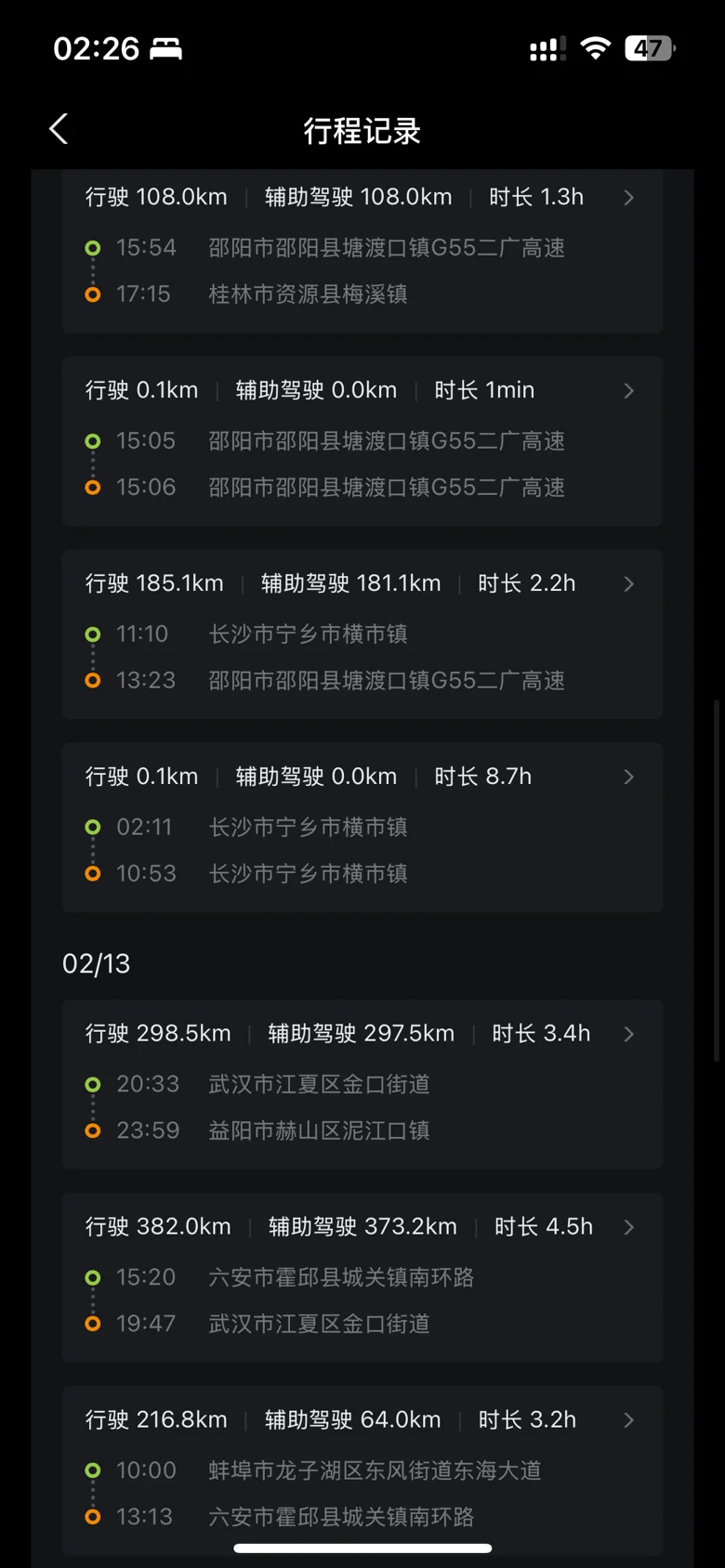Go back from the 行程记录 page
725x1568 pixels.
(x=59, y=129)
